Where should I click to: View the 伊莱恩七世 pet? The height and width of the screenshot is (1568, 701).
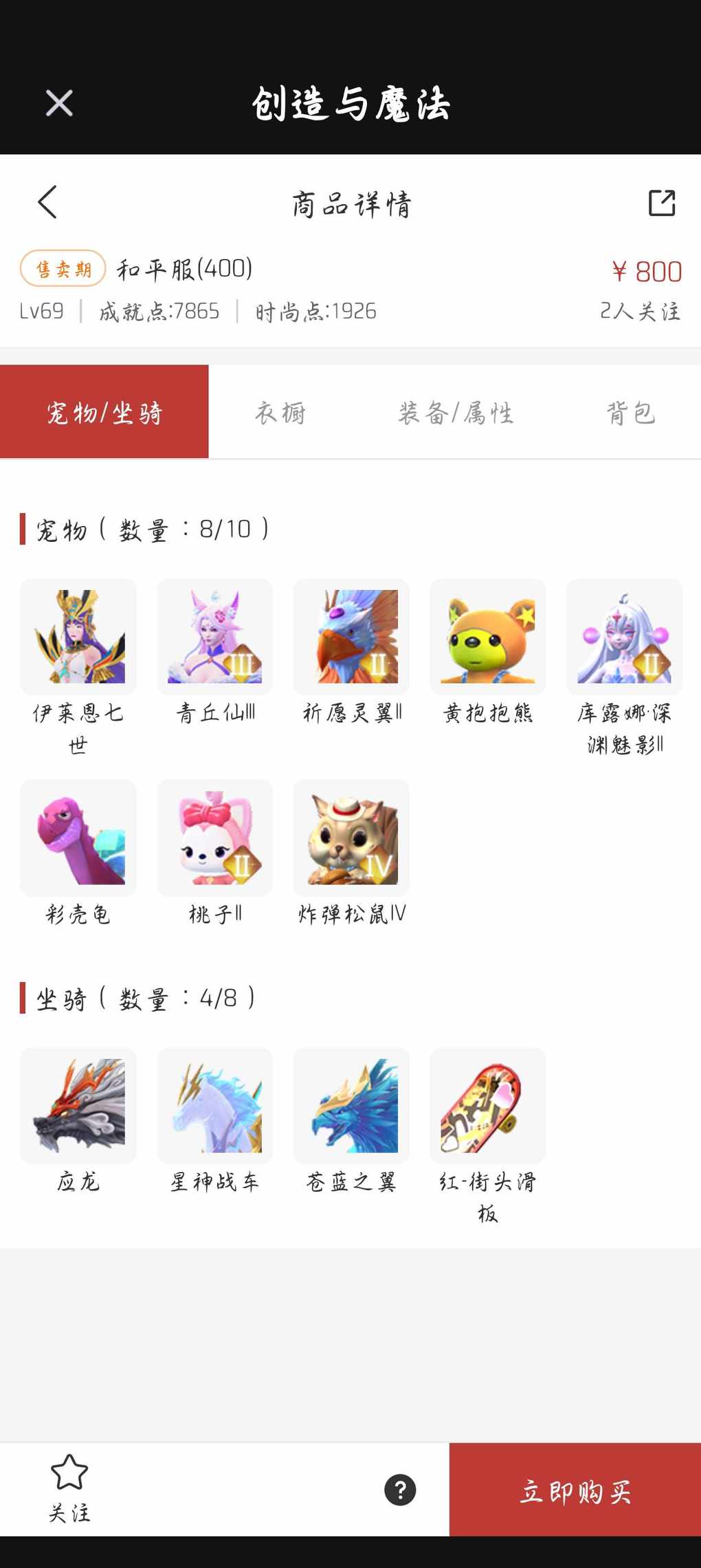[78, 637]
